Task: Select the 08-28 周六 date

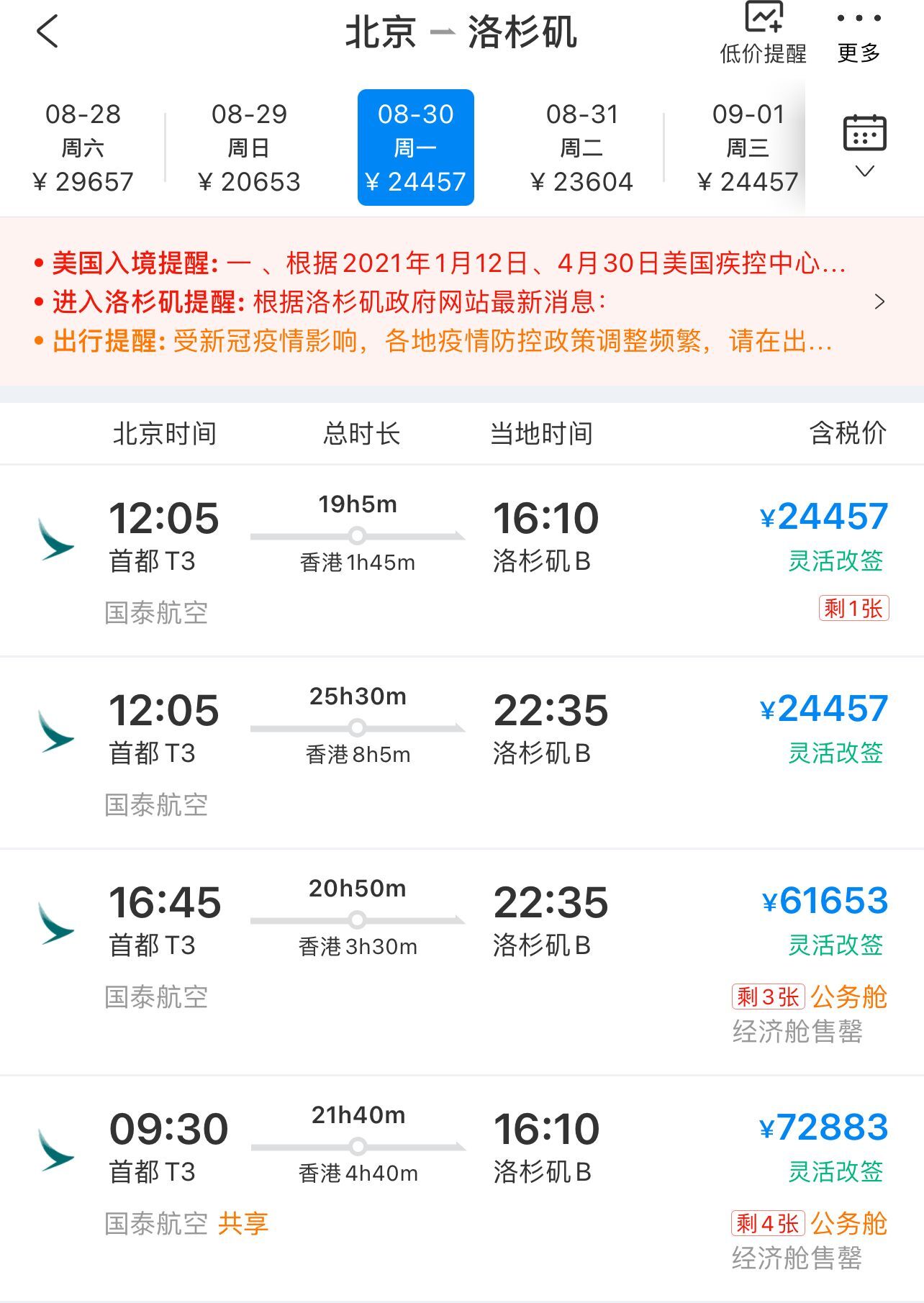Action: point(83,147)
